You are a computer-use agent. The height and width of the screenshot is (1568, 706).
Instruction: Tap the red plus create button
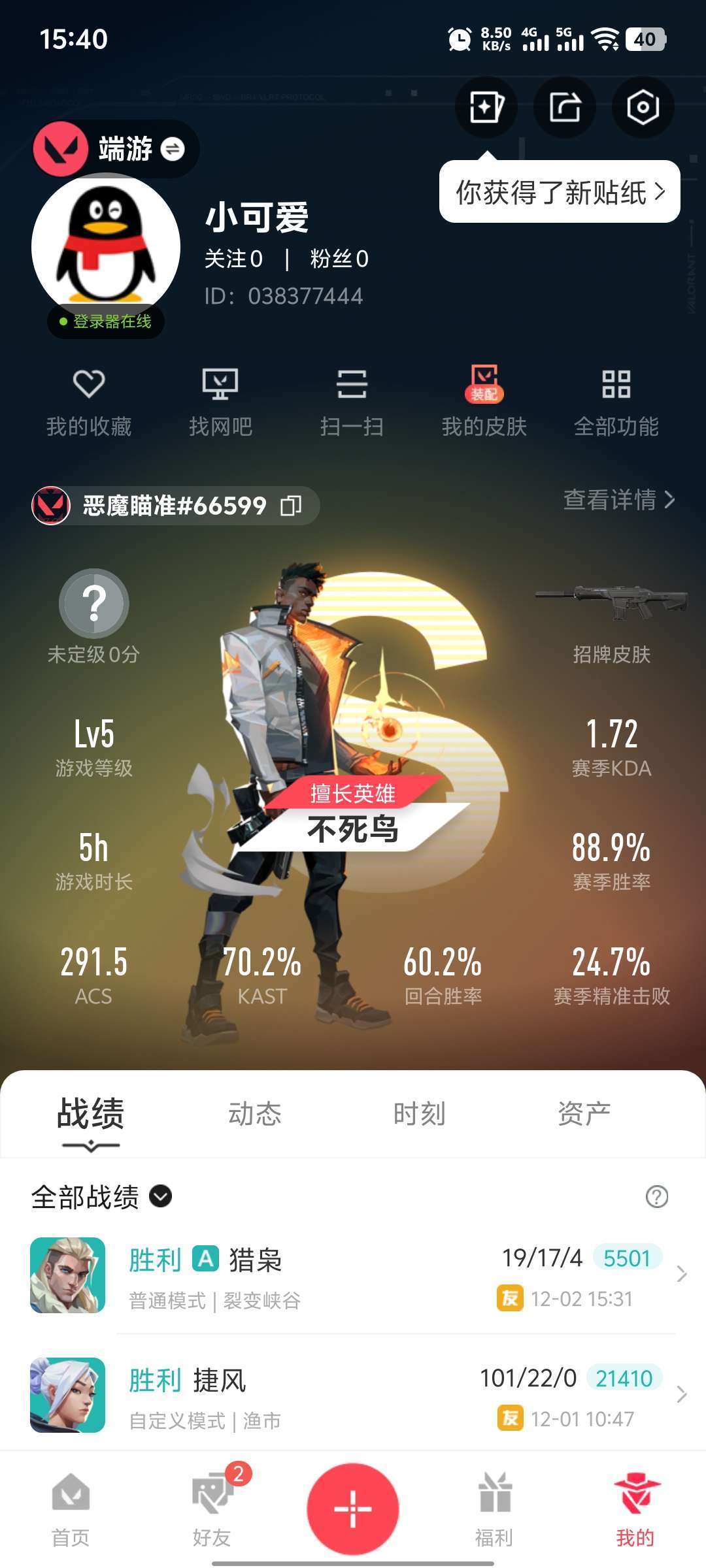click(353, 1509)
